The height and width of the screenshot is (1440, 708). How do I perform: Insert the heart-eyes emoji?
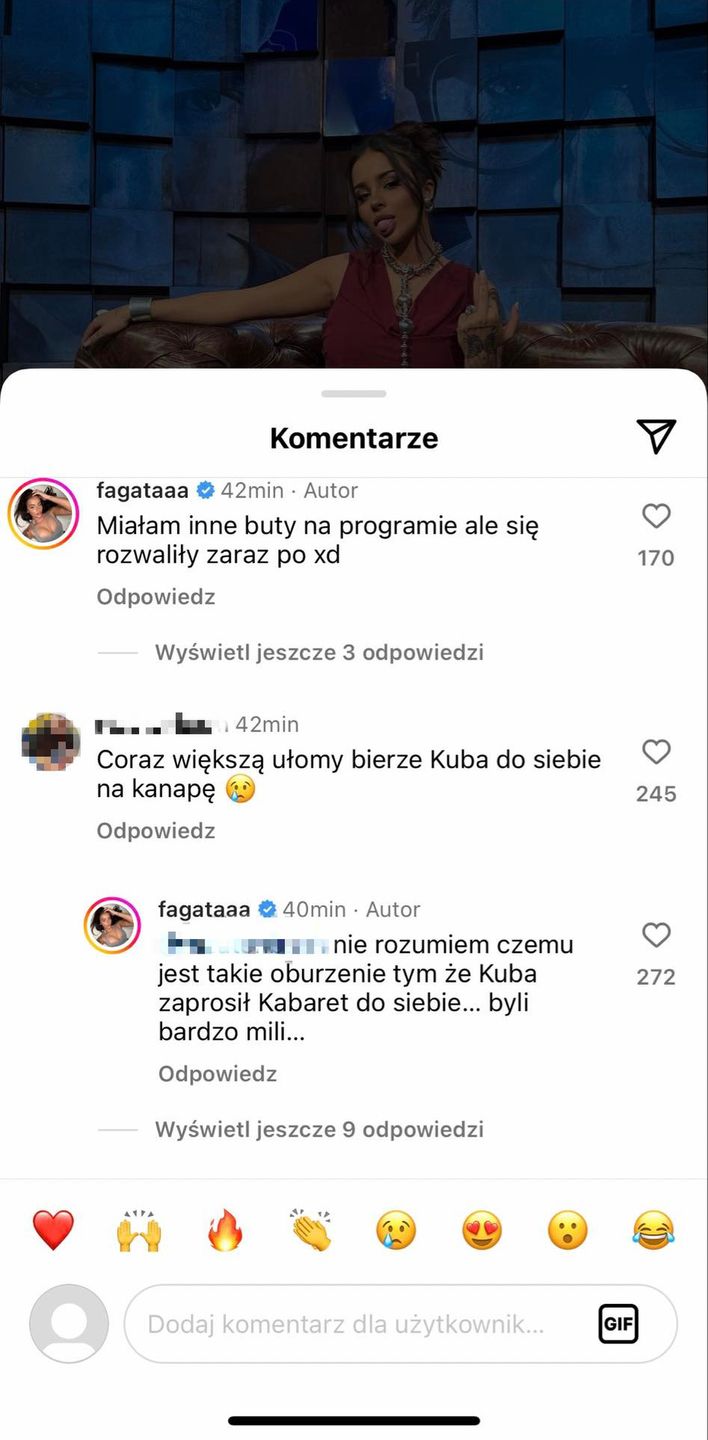[482, 1230]
